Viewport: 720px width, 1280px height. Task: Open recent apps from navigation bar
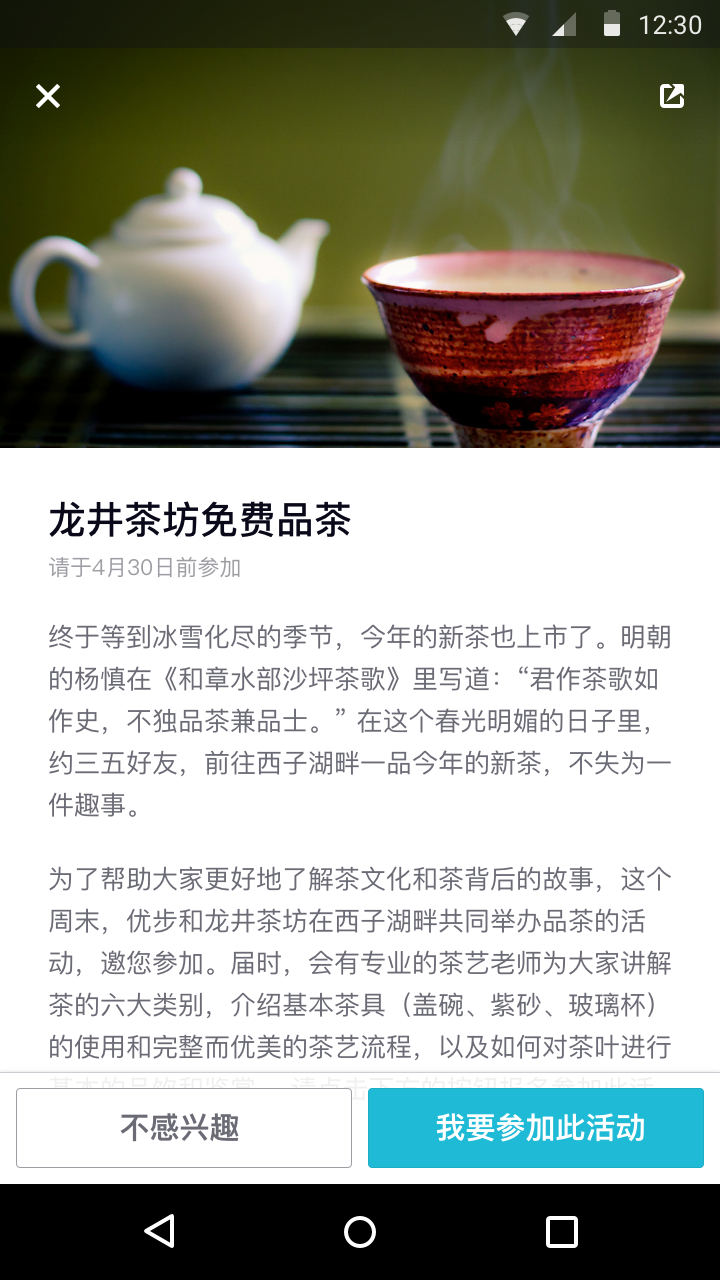[x=561, y=1231]
